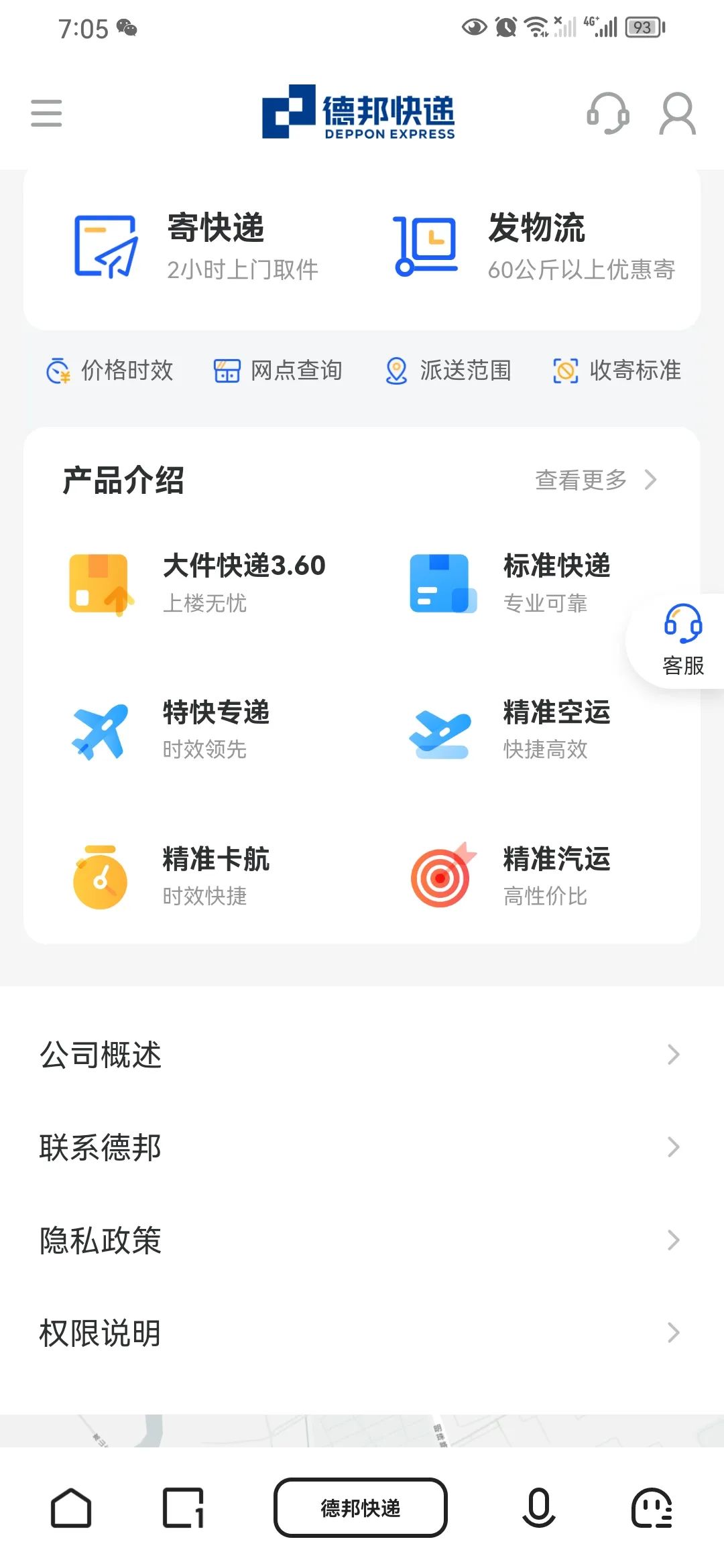Open 收寄标准 shipping standards
724x1568 pixels.
[x=617, y=370]
